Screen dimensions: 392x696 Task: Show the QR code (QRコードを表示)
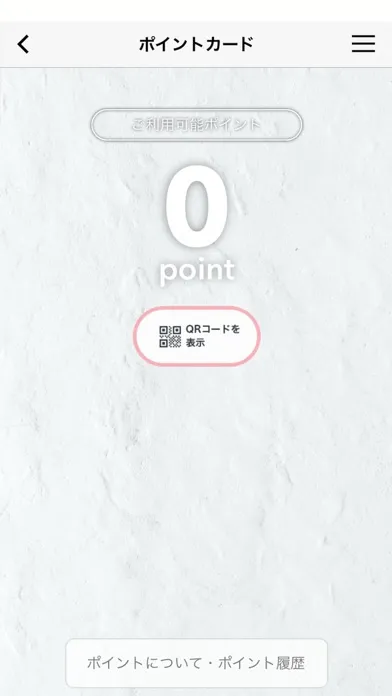pos(197,336)
